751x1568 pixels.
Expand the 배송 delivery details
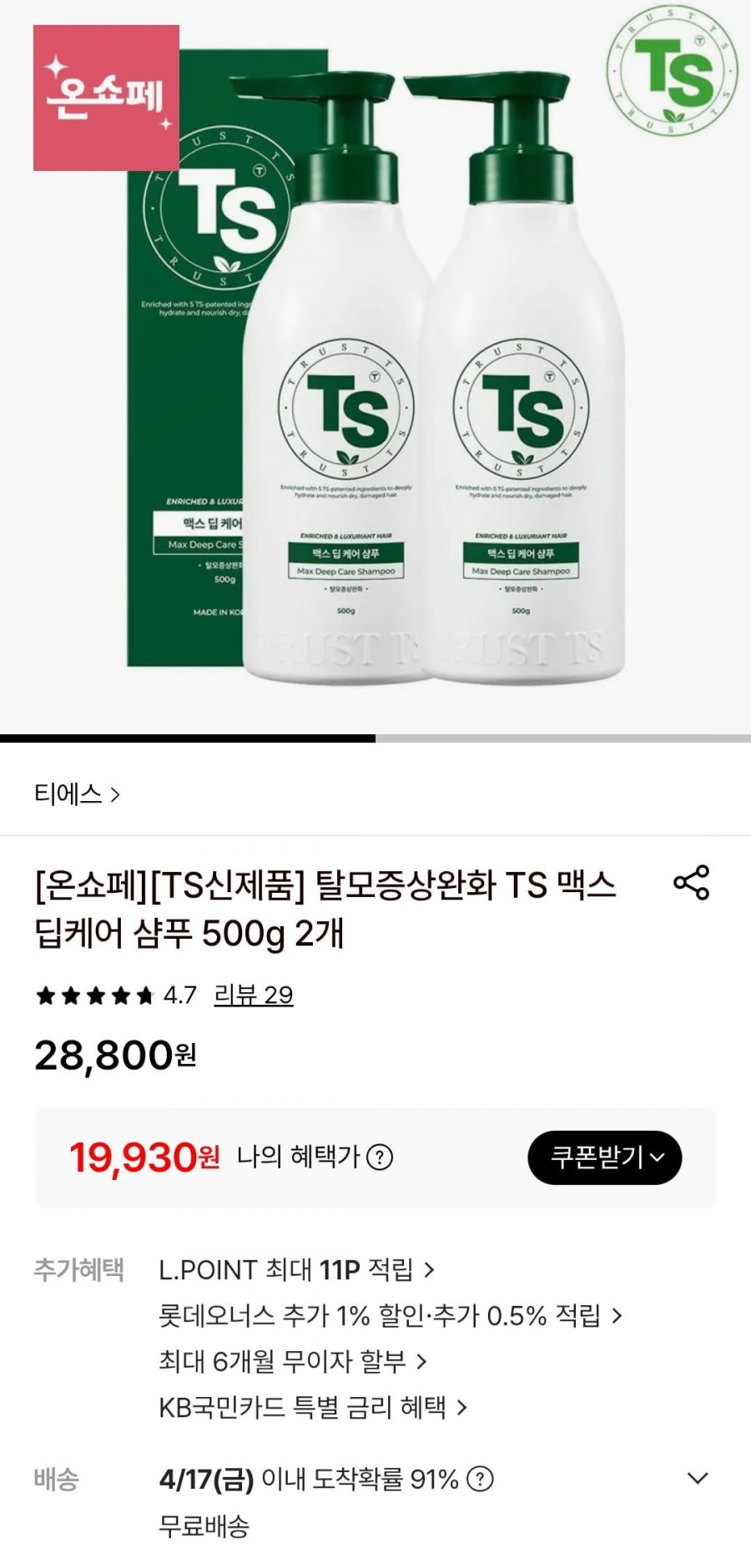(x=697, y=1479)
